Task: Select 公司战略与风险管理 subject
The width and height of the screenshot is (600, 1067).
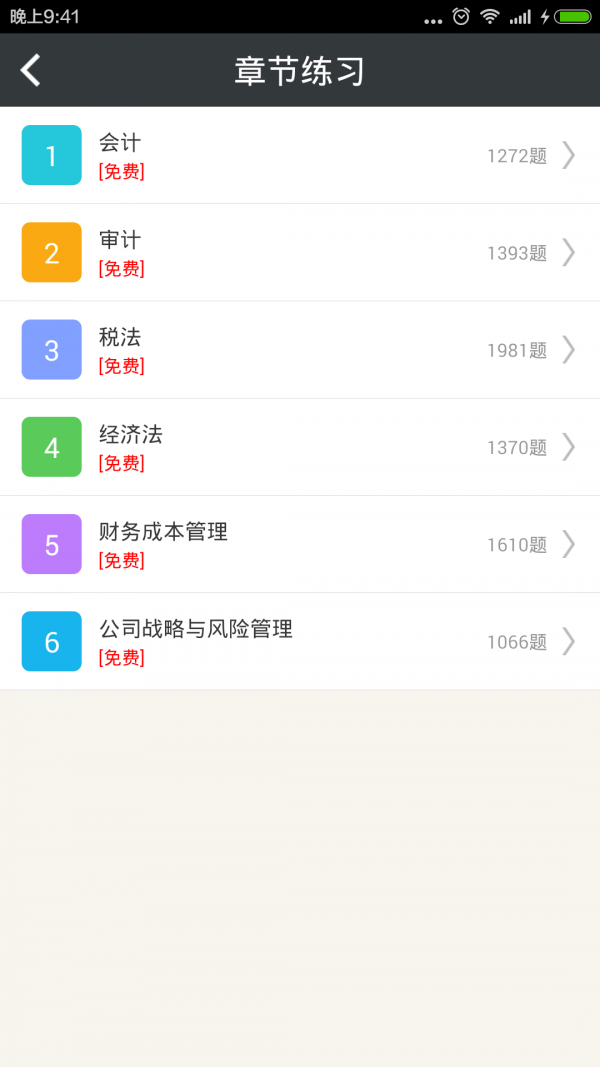Action: pos(300,641)
